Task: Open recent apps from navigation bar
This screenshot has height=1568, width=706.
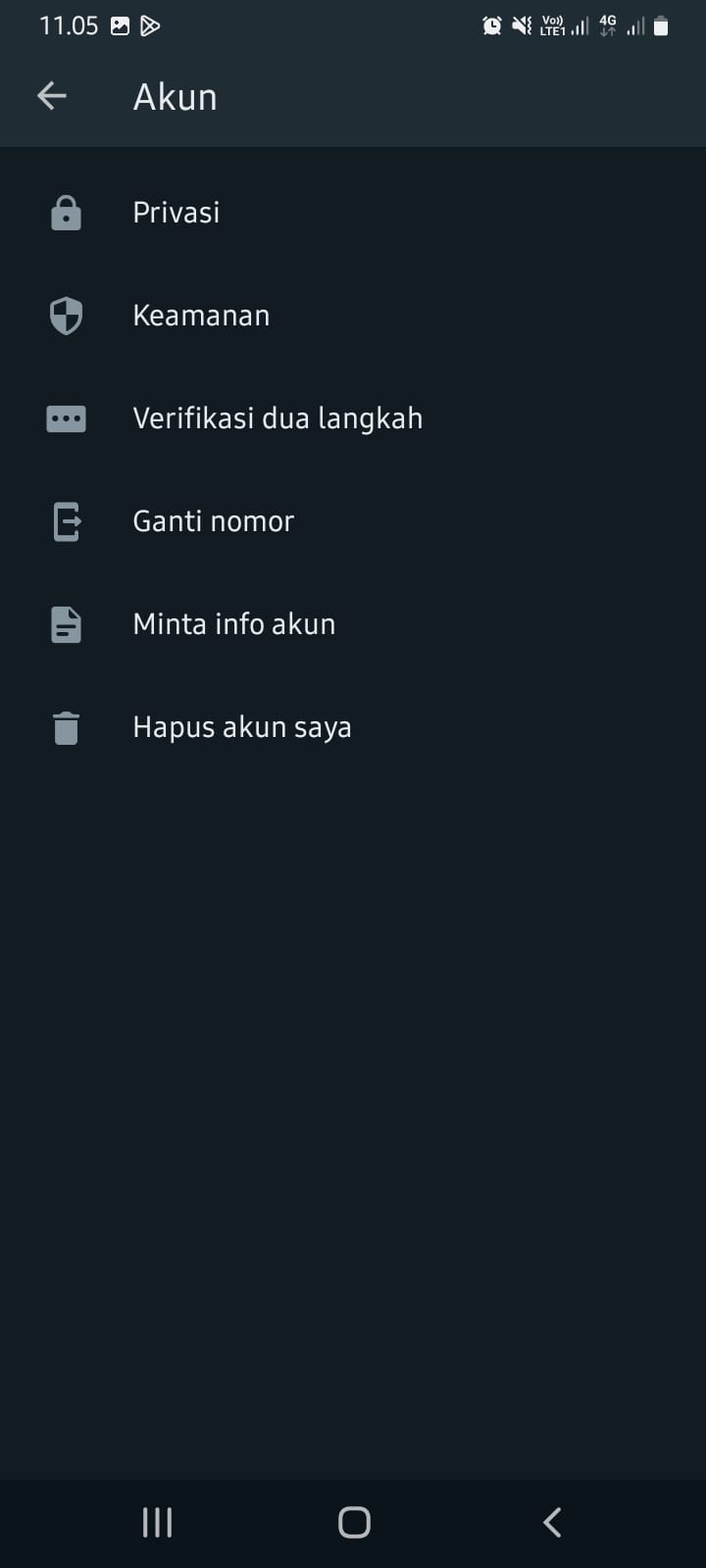Action: 157,1522
